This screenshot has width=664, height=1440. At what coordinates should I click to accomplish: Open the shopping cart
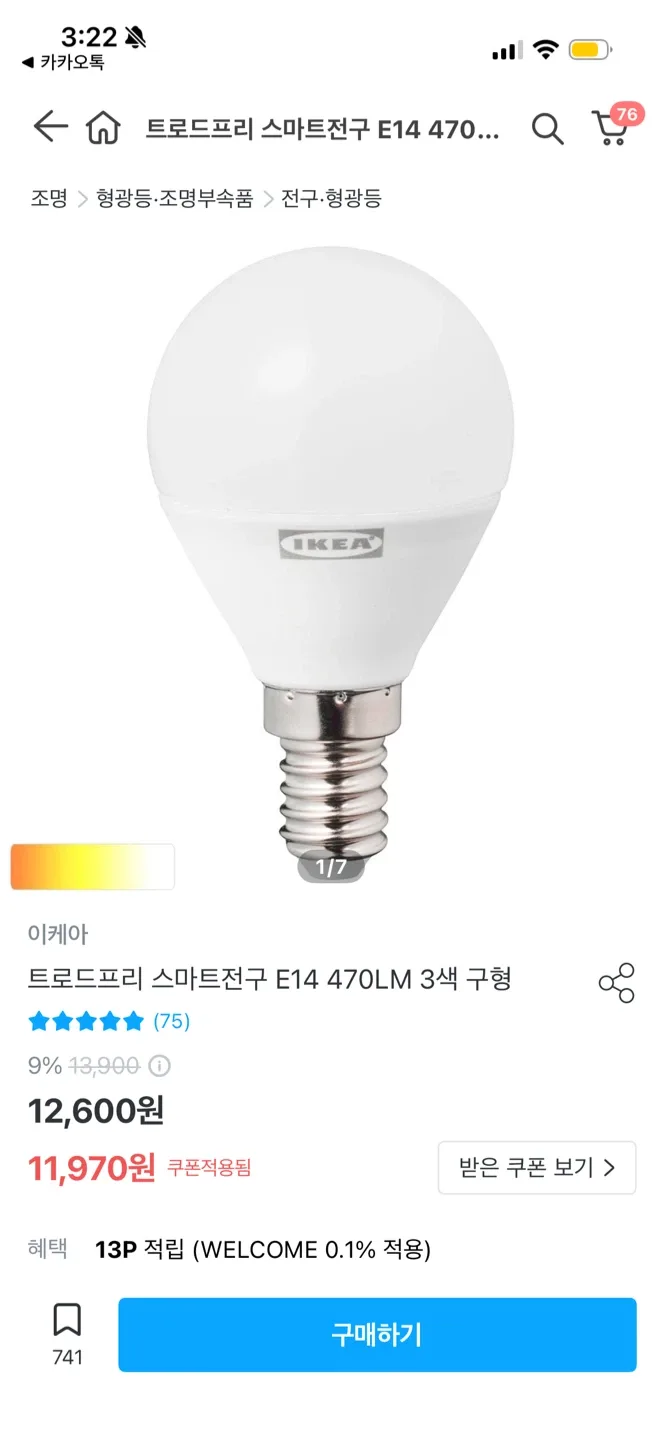tap(611, 128)
